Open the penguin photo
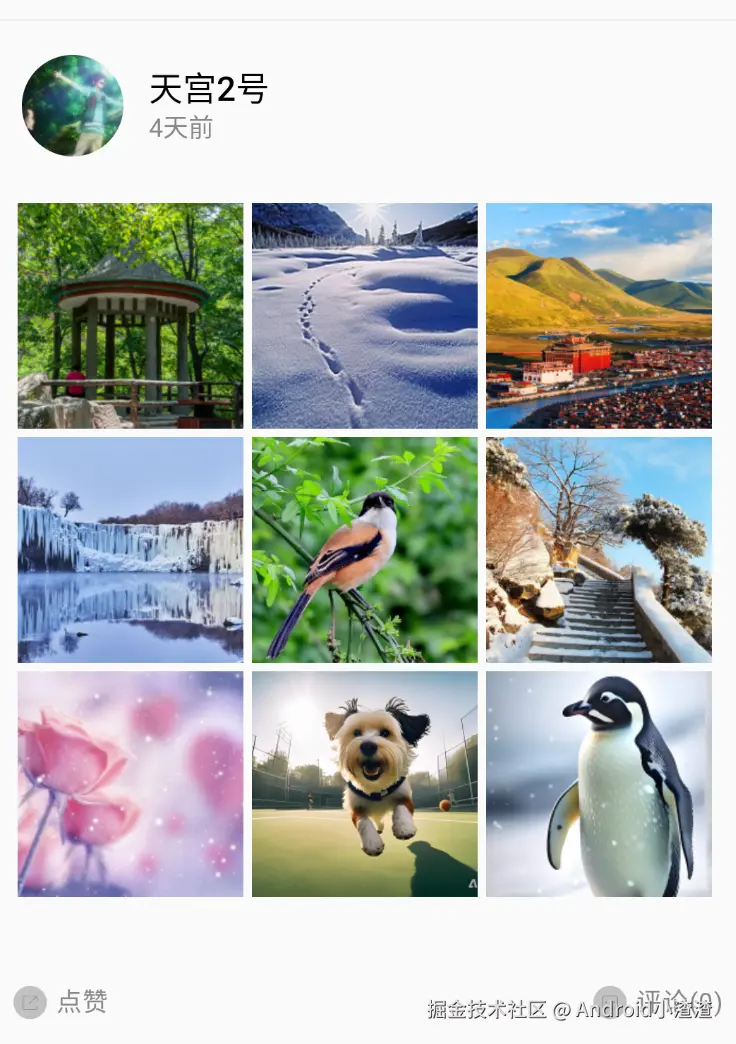The height and width of the screenshot is (1044, 736). 598,784
